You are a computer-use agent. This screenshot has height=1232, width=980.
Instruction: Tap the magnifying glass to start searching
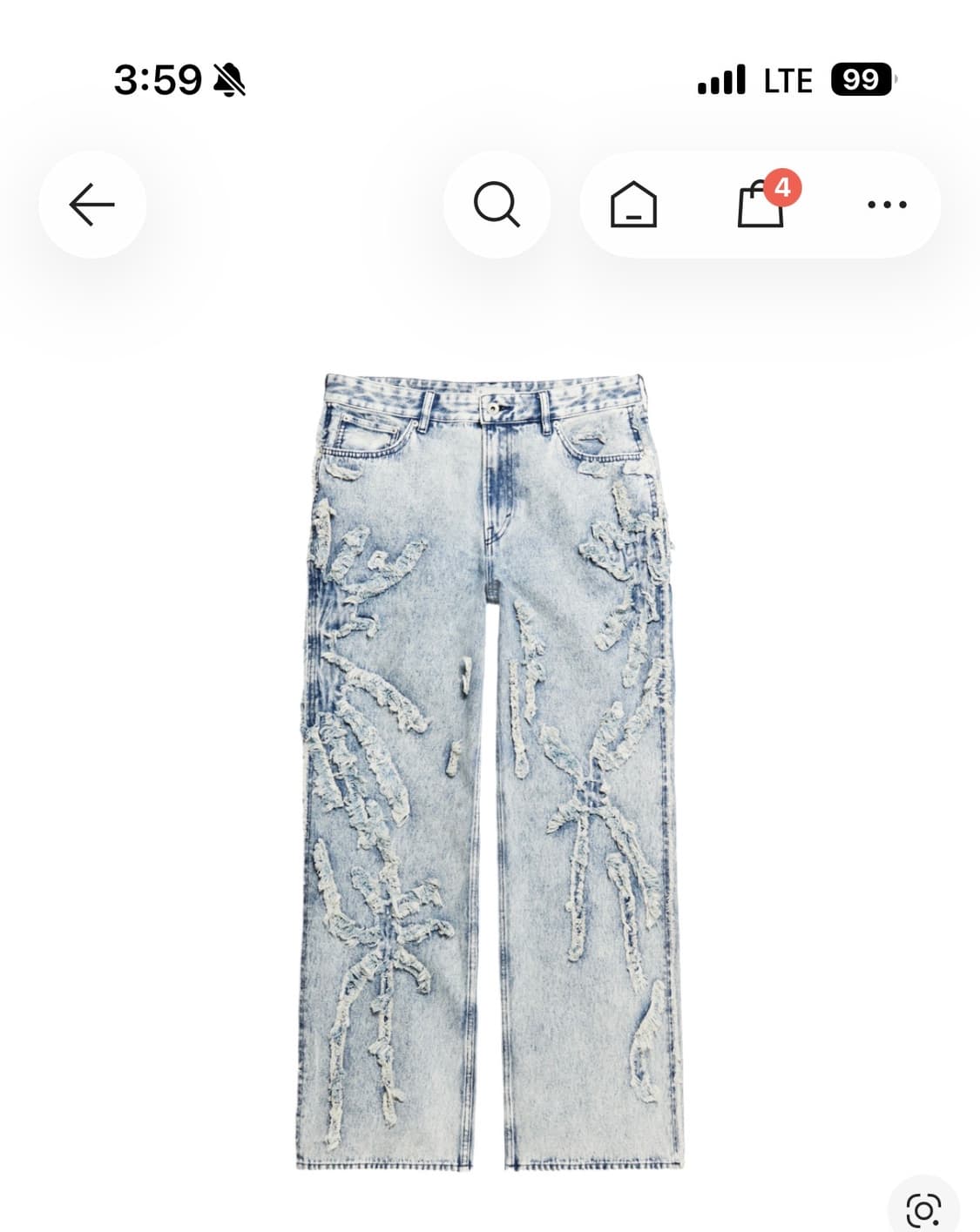coord(497,204)
